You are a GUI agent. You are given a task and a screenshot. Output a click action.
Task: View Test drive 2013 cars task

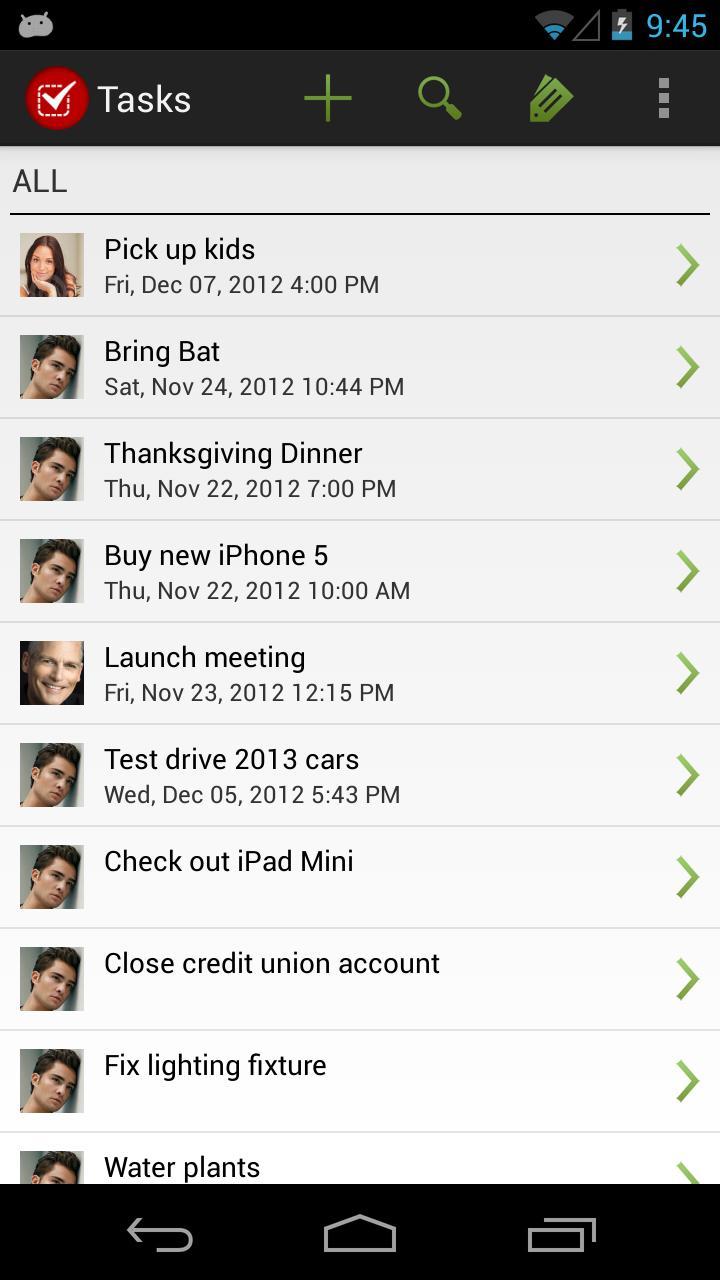click(x=360, y=776)
